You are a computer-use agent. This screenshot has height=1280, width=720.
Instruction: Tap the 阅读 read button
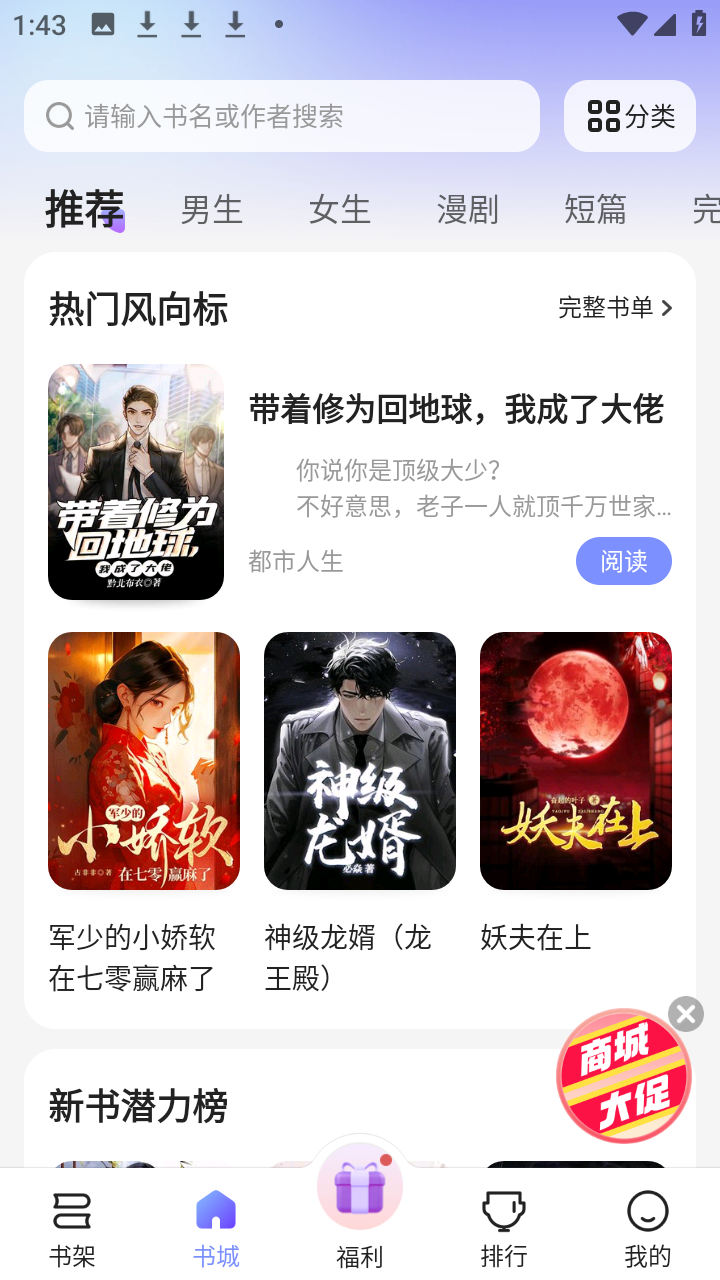[624, 561]
